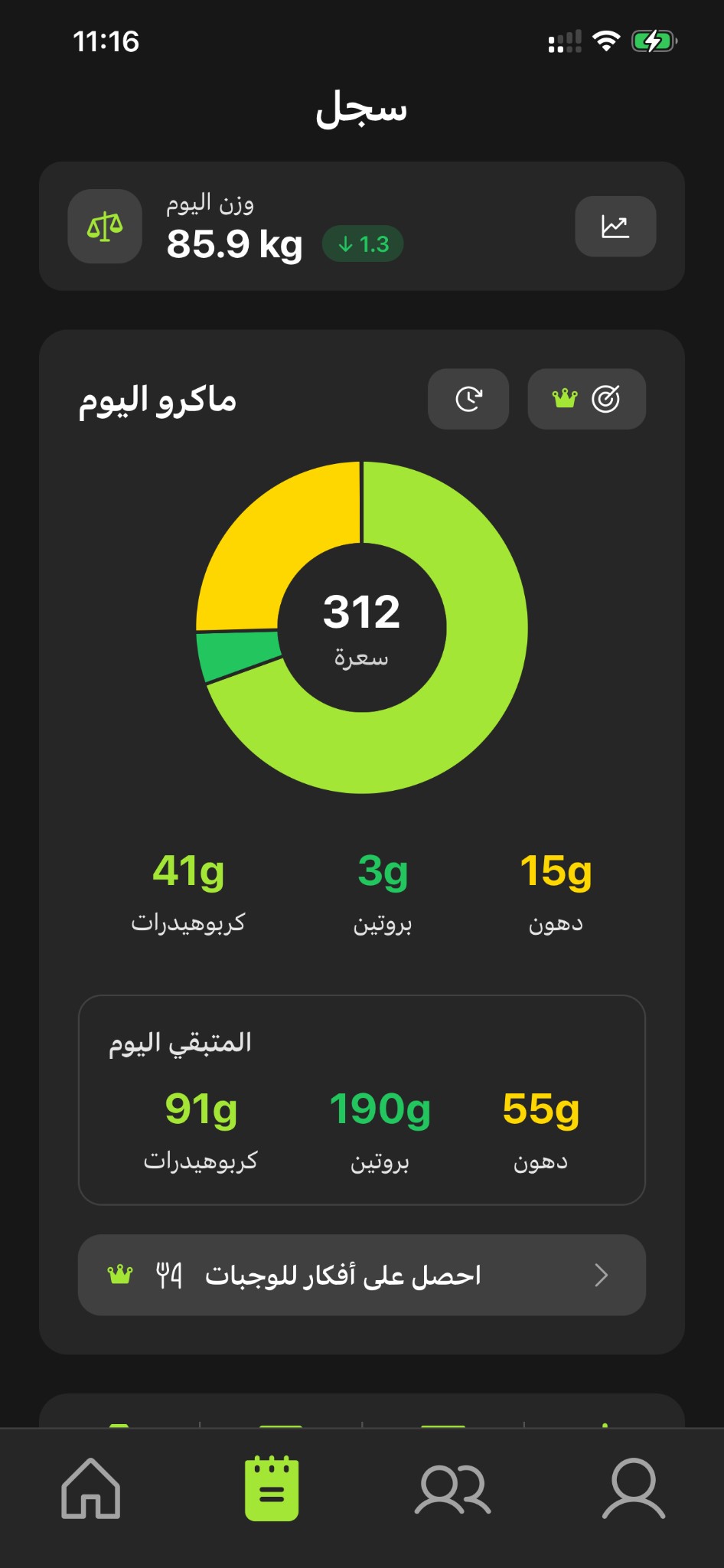Tap the scale icon to log weight
Image resolution: width=724 pixels, height=1568 pixels.
[105, 227]
